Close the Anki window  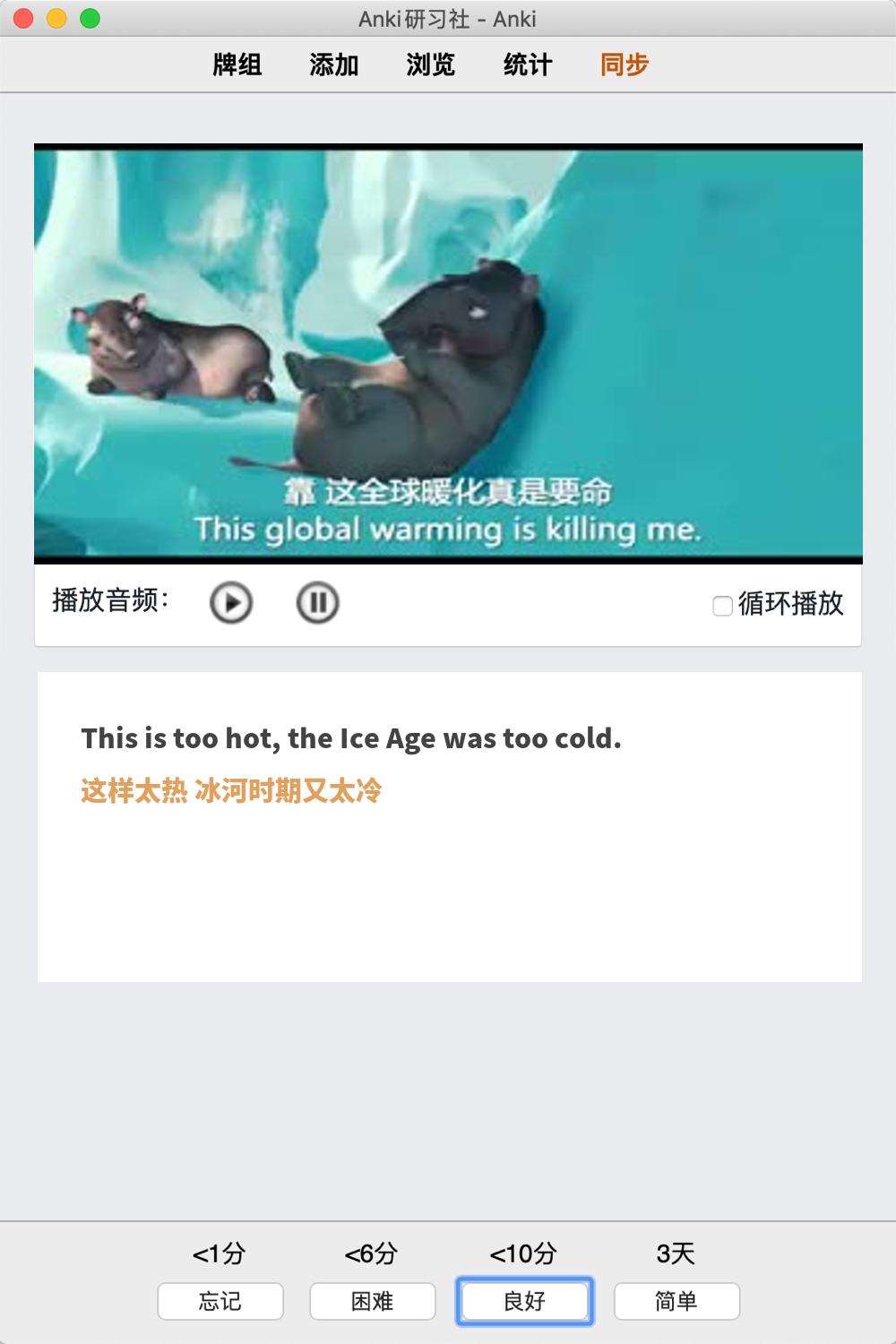pyautogui.click(x=24, y=19)
